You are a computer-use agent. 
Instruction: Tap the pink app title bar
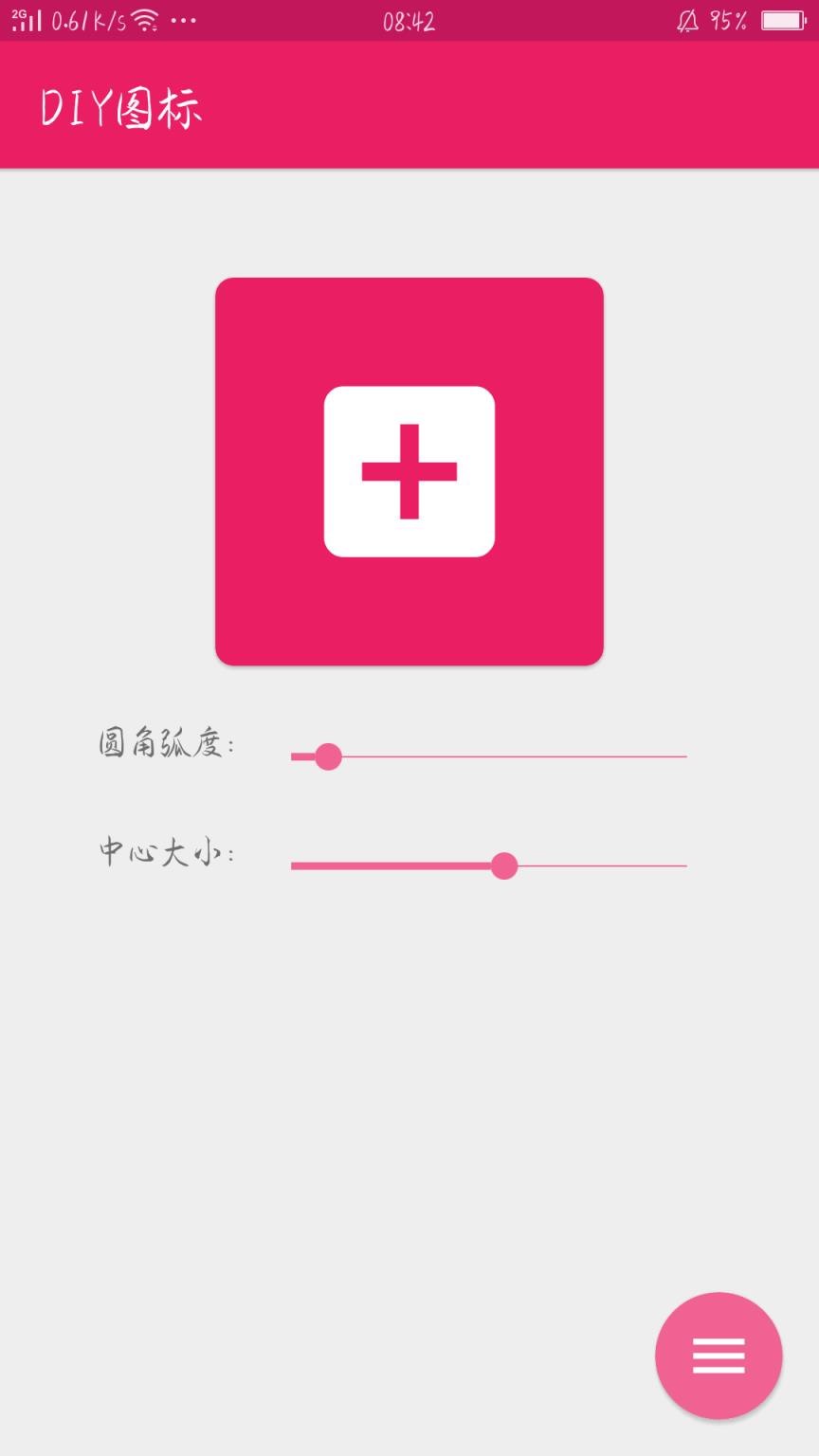(x=409, y=108)
